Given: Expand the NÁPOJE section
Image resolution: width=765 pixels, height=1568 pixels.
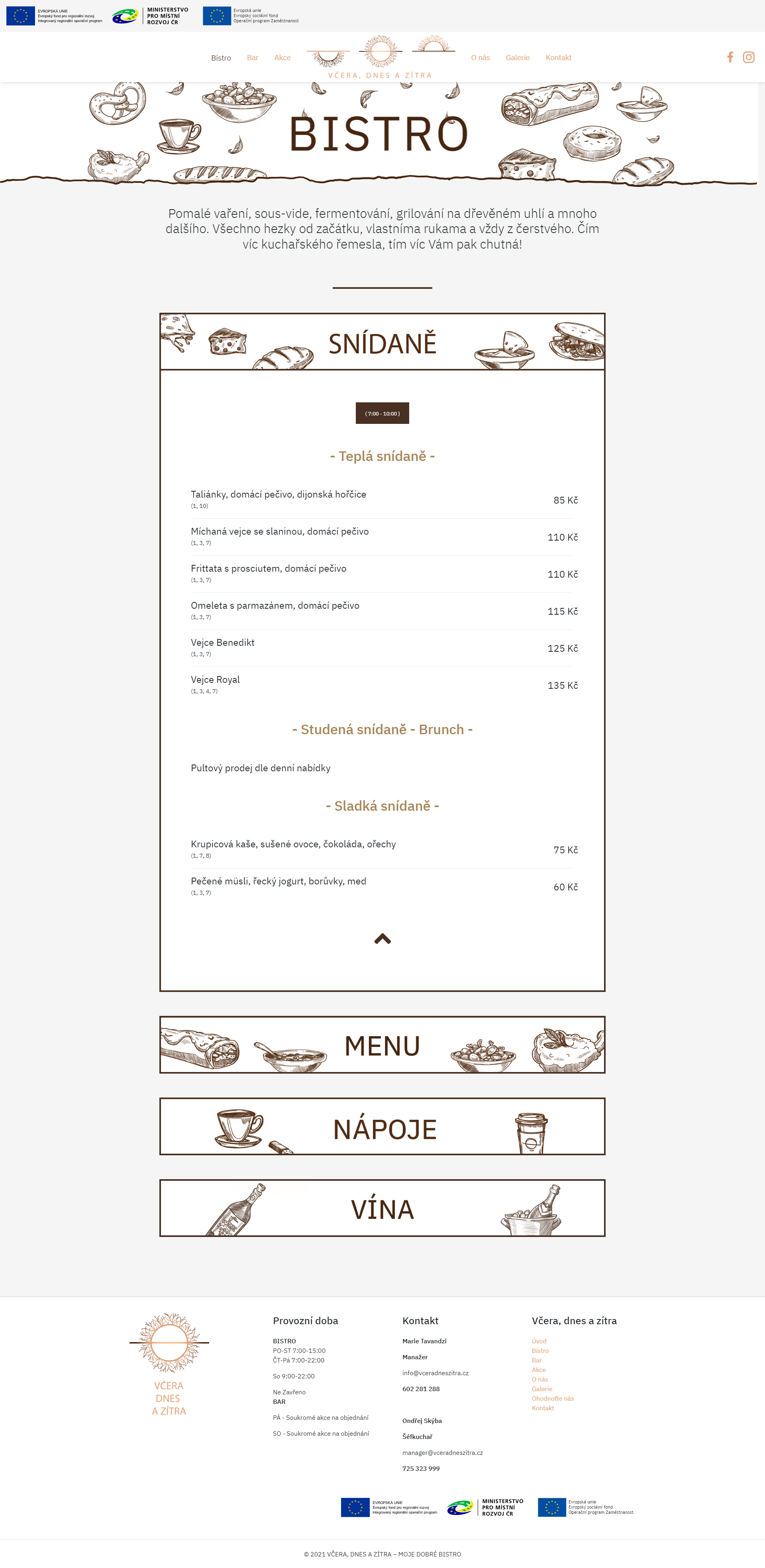Looking at the screenshot, I should (382, 1126).
